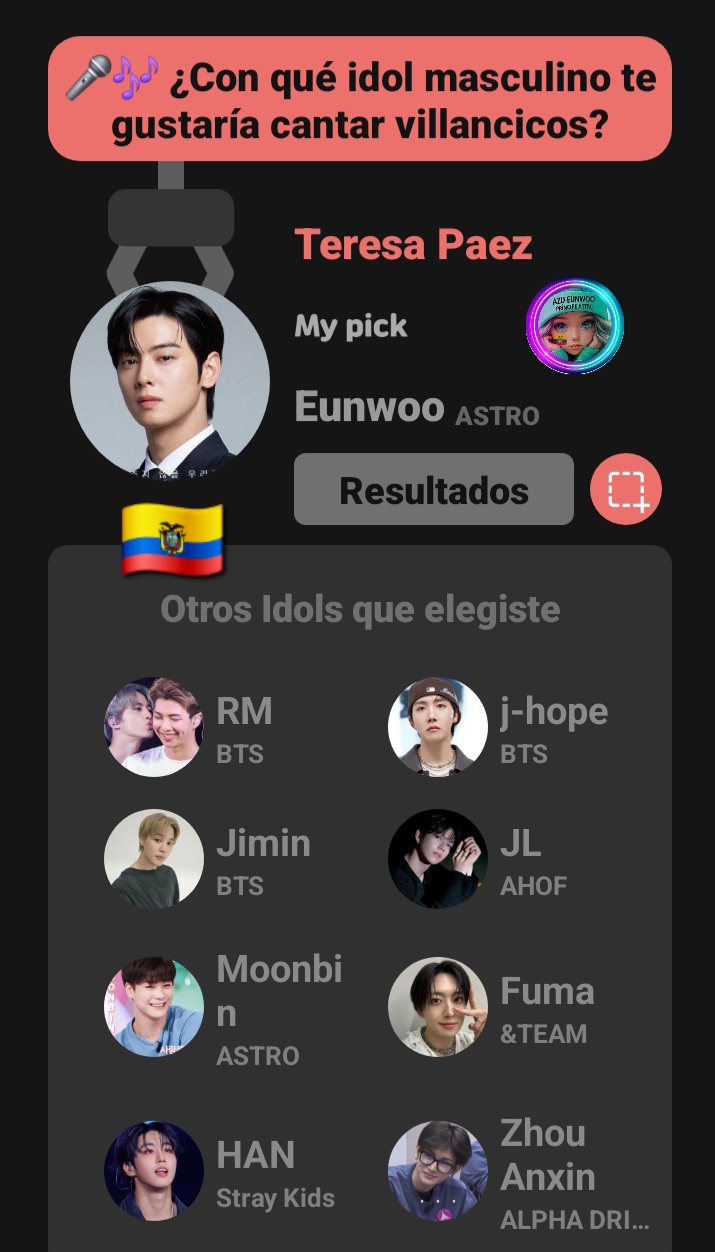Open the Resultados button
This screenshot has width=715, height=1252.
[433, 490]
